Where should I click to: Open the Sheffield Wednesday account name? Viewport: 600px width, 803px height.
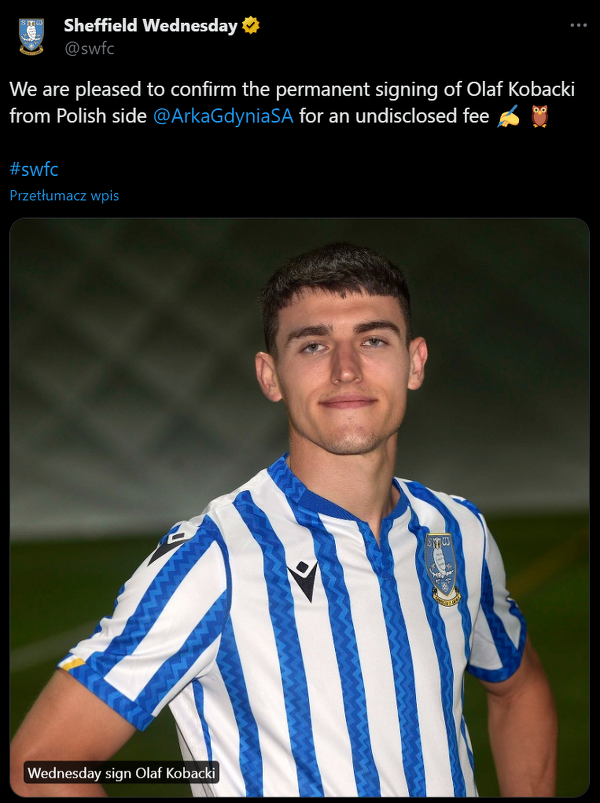(150, 25)
